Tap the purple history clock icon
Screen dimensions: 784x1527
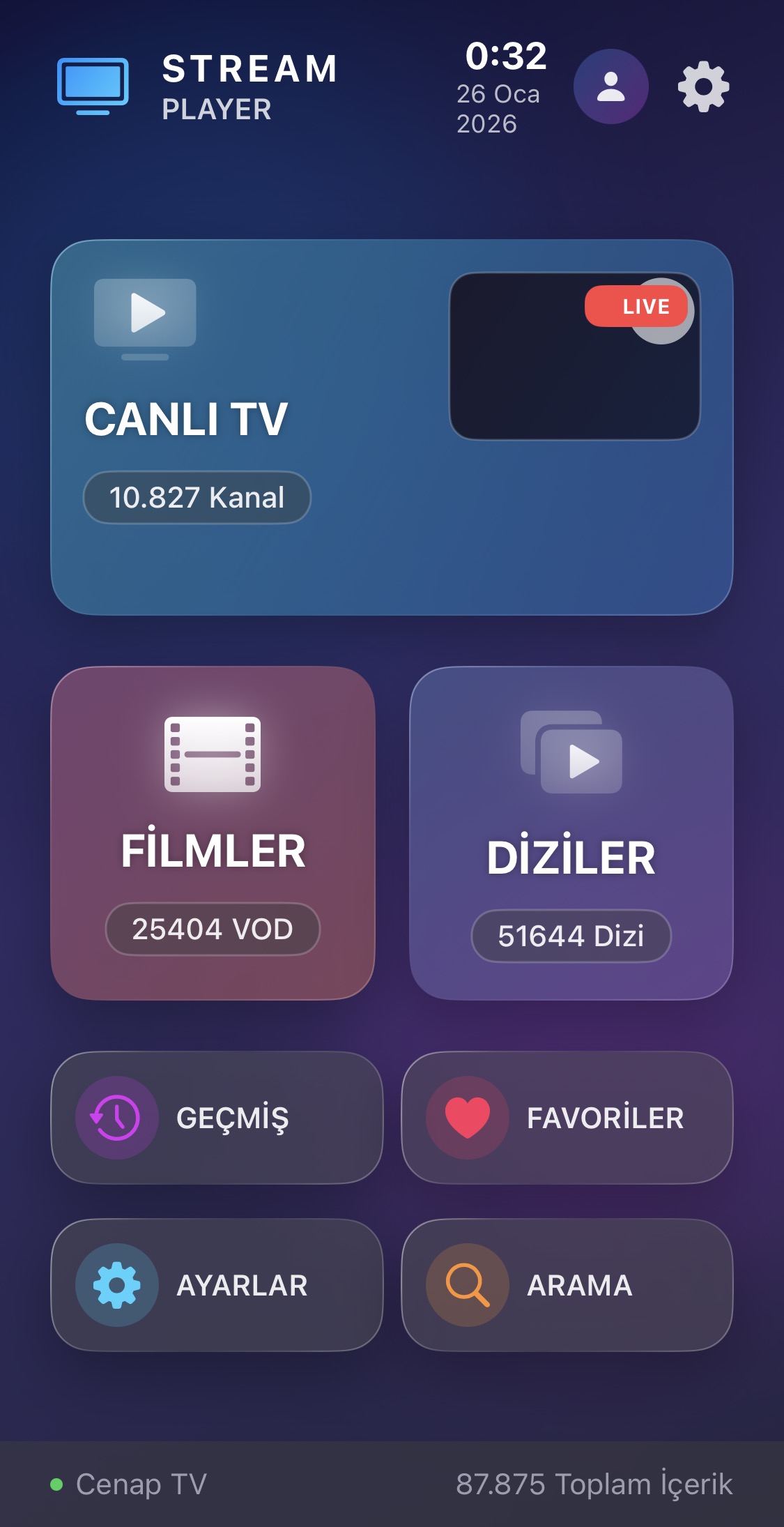tap(116, 1119)
